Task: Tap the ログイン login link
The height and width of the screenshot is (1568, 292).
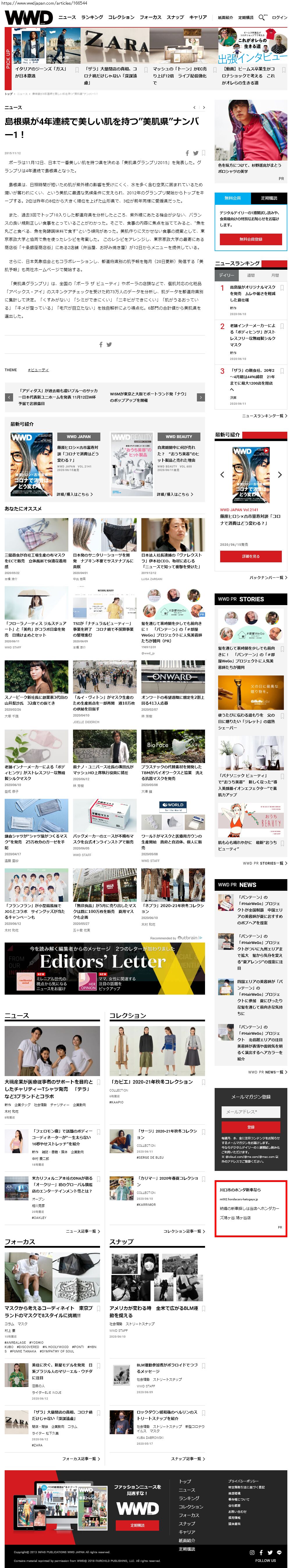Action: coord(279,18)
